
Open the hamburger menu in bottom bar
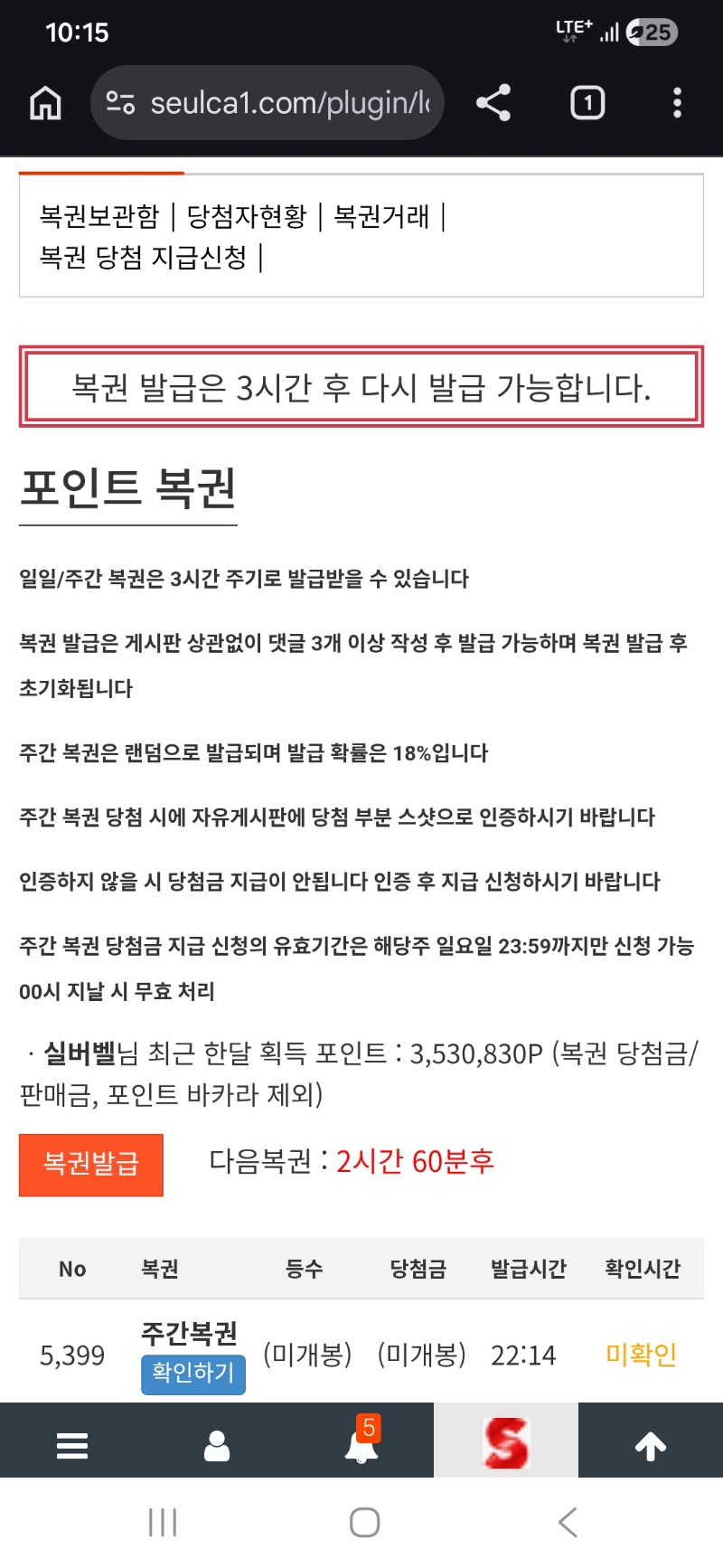(x=72, y=1445)
